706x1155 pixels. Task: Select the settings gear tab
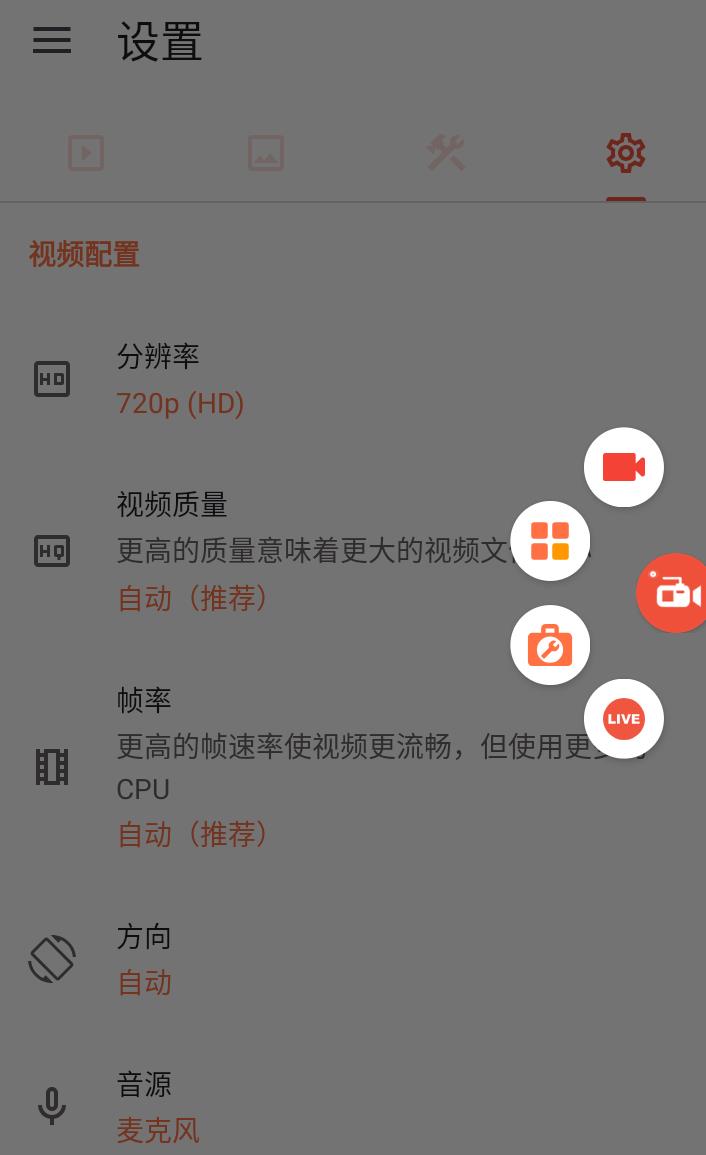(626, 153)
